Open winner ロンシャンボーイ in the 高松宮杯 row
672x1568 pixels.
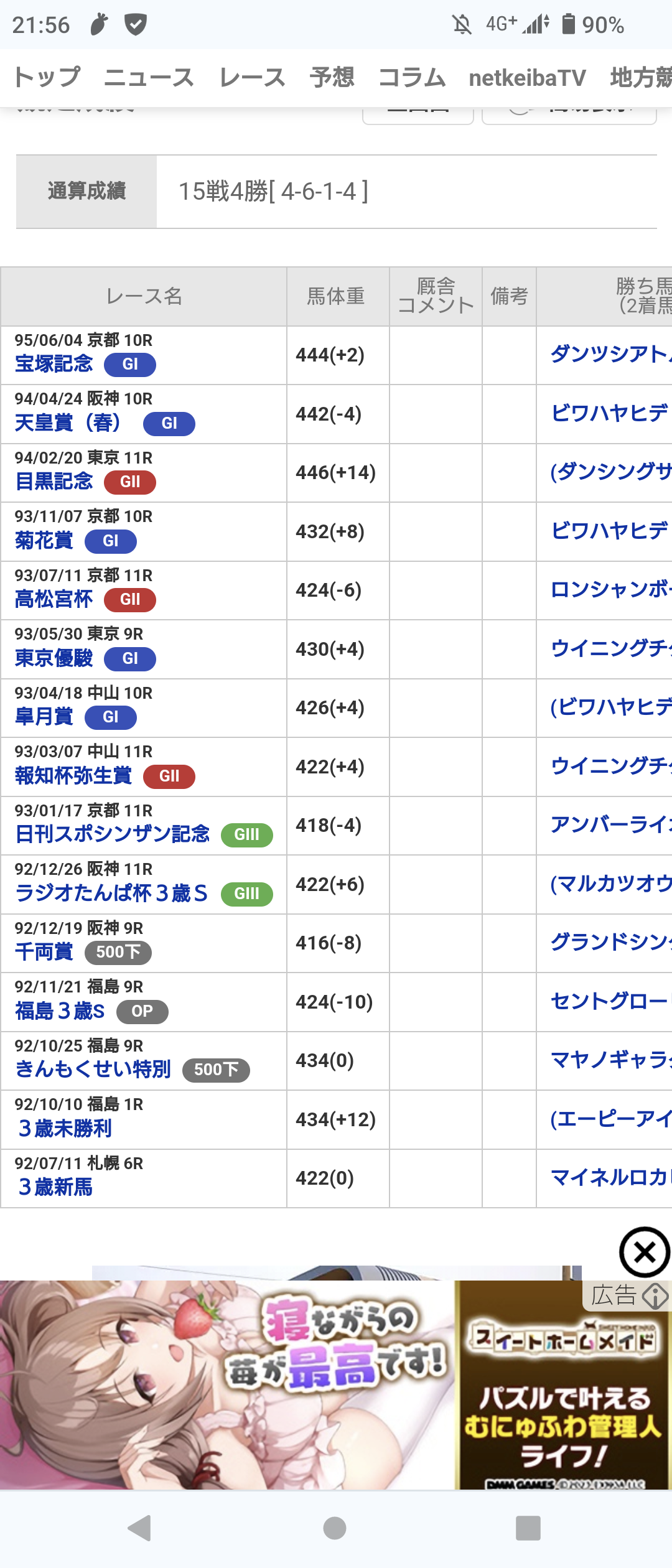pos(610,589)
